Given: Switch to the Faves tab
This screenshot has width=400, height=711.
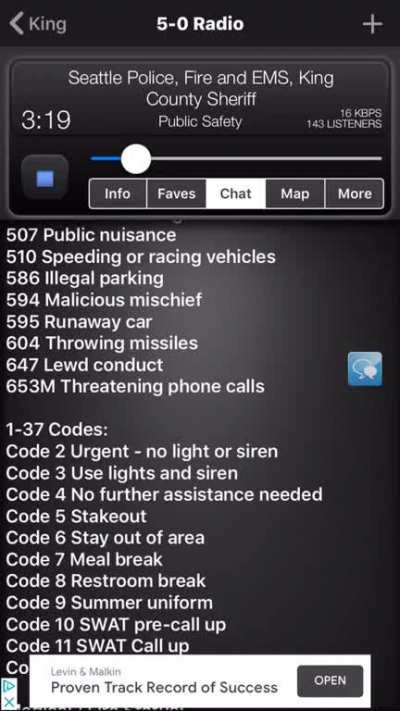Looking at the screenshot, I should [x=176, y=194].
